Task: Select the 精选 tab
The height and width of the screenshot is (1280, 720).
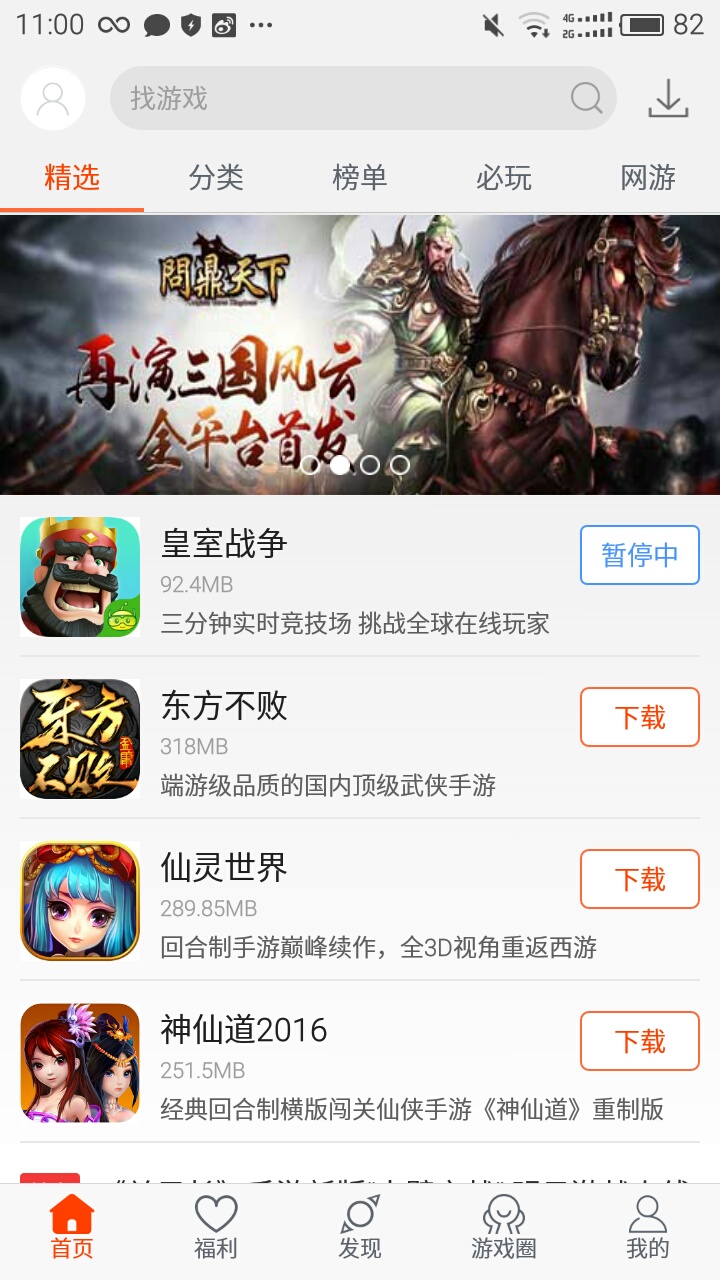Action: coord(72,178)
